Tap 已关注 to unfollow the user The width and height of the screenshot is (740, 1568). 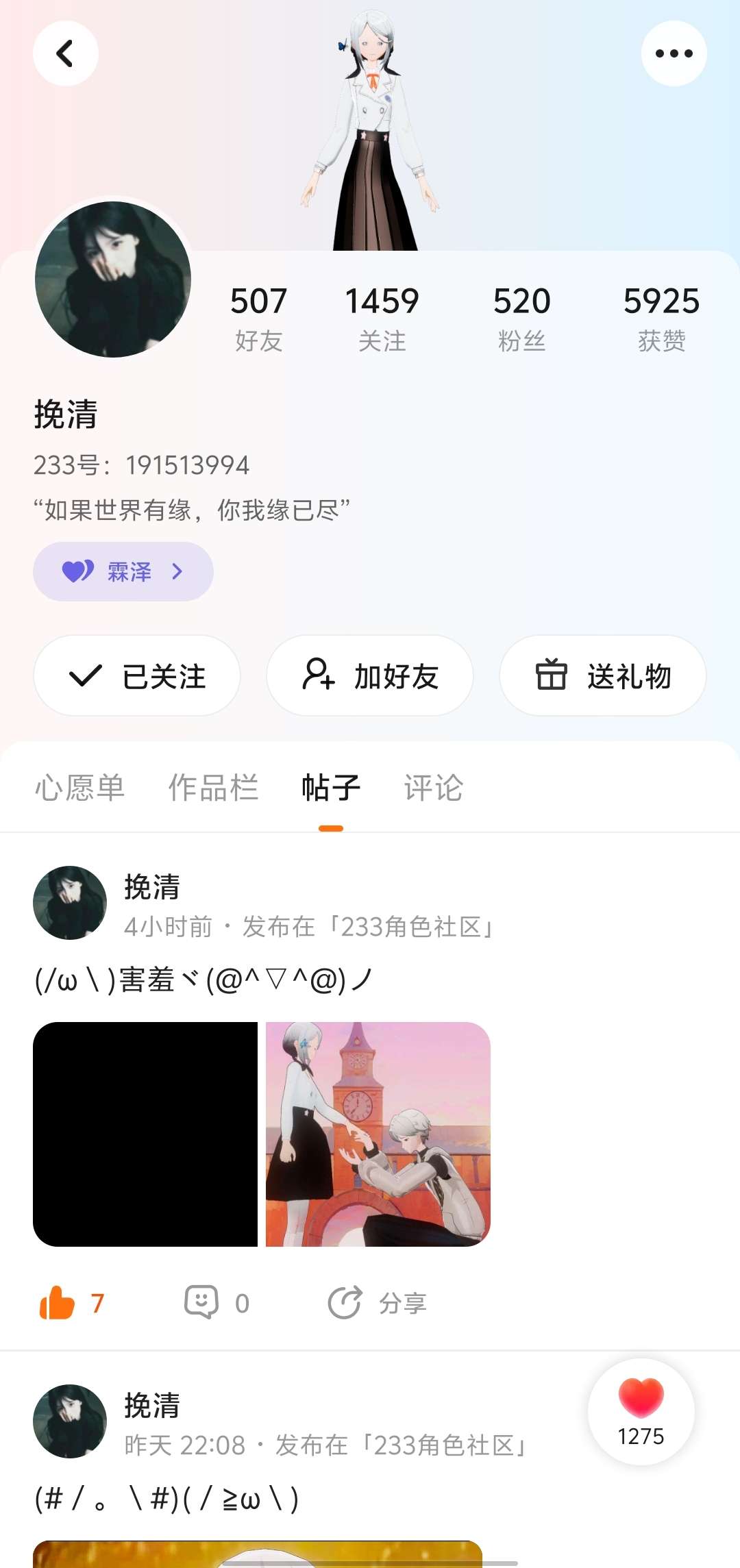click(137, 676)
